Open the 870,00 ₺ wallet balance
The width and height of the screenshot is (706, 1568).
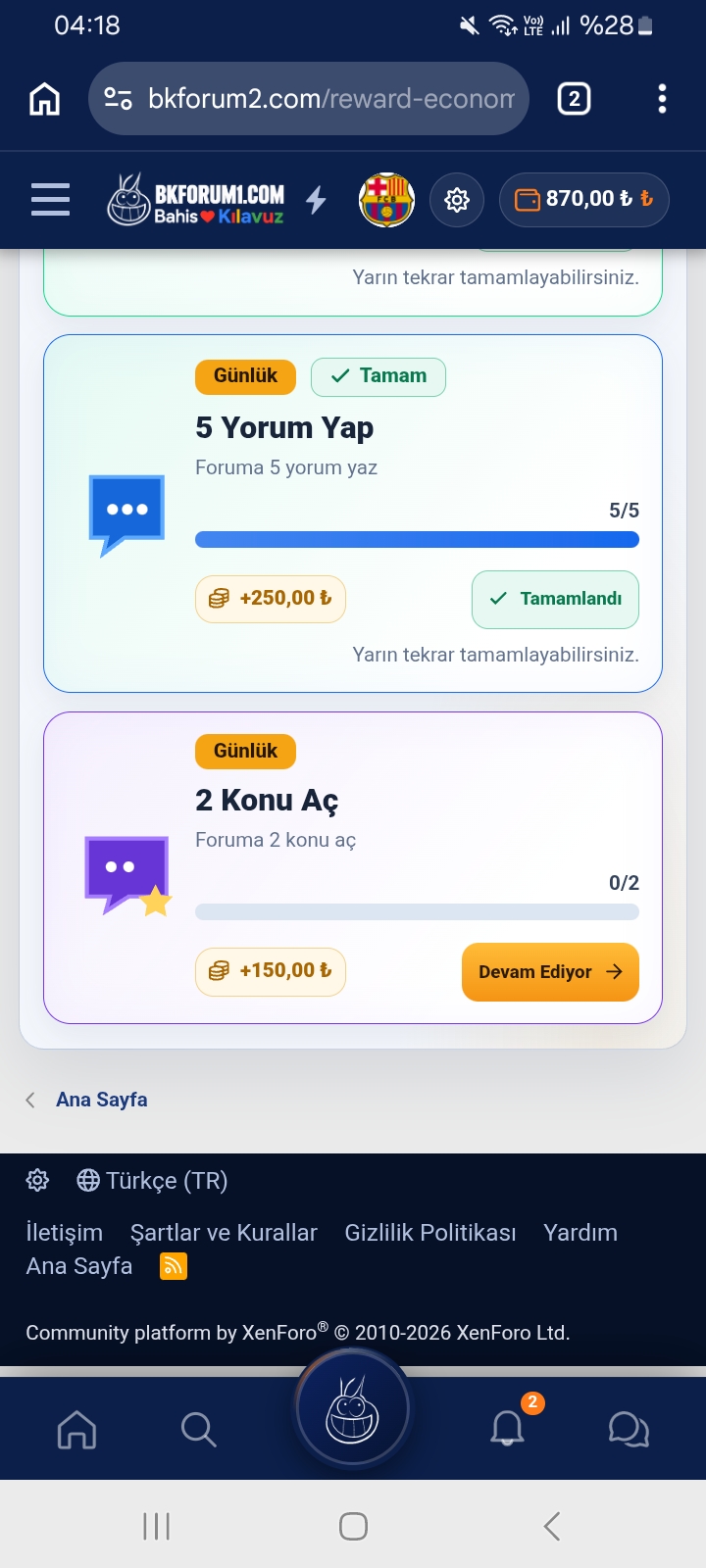pos(584,200)
